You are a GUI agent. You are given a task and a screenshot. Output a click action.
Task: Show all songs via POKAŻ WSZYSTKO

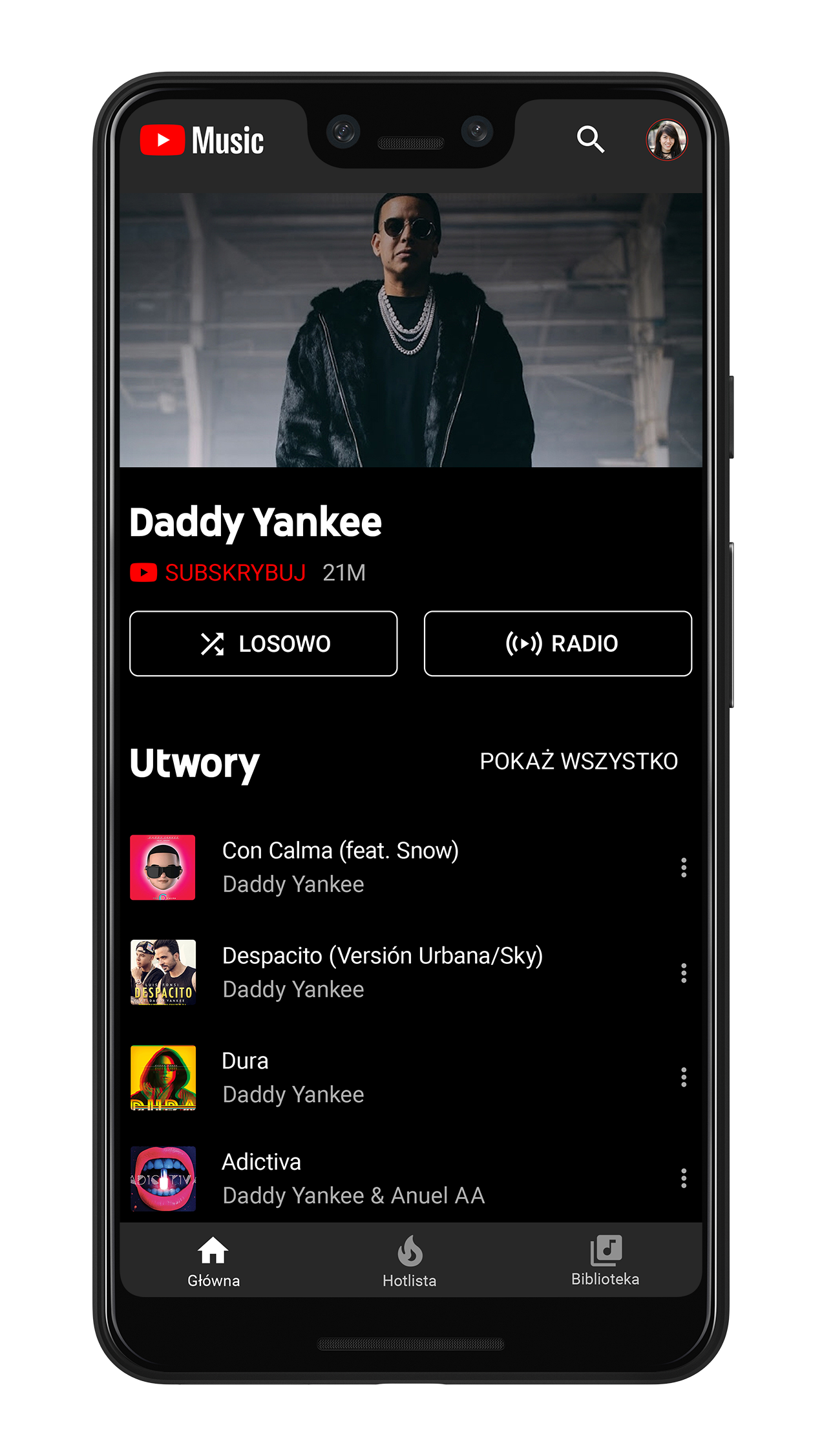click(x=578, y=761)
